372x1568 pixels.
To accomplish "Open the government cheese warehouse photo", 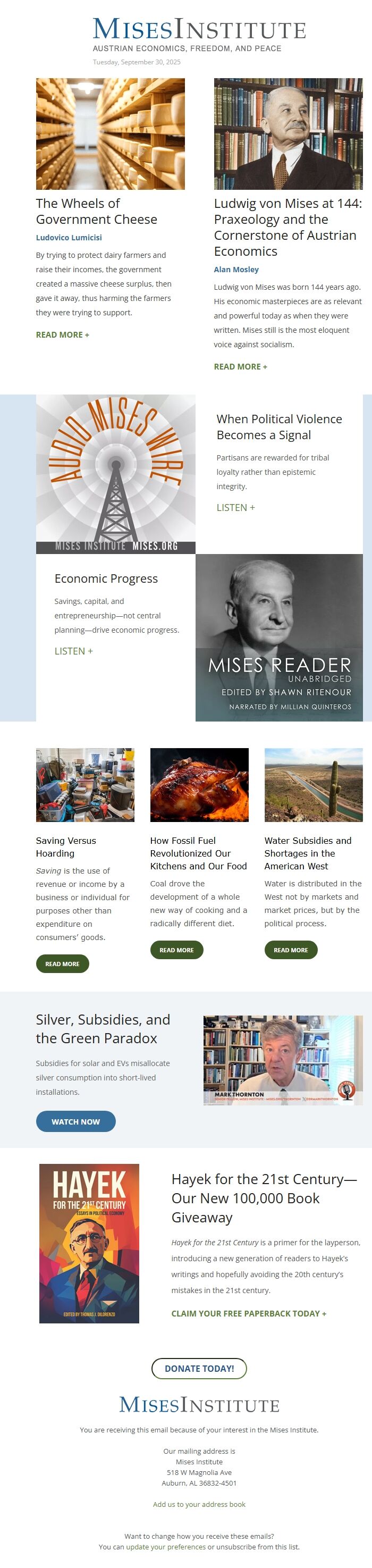I will pyautogui.click(x=110, y=133).
